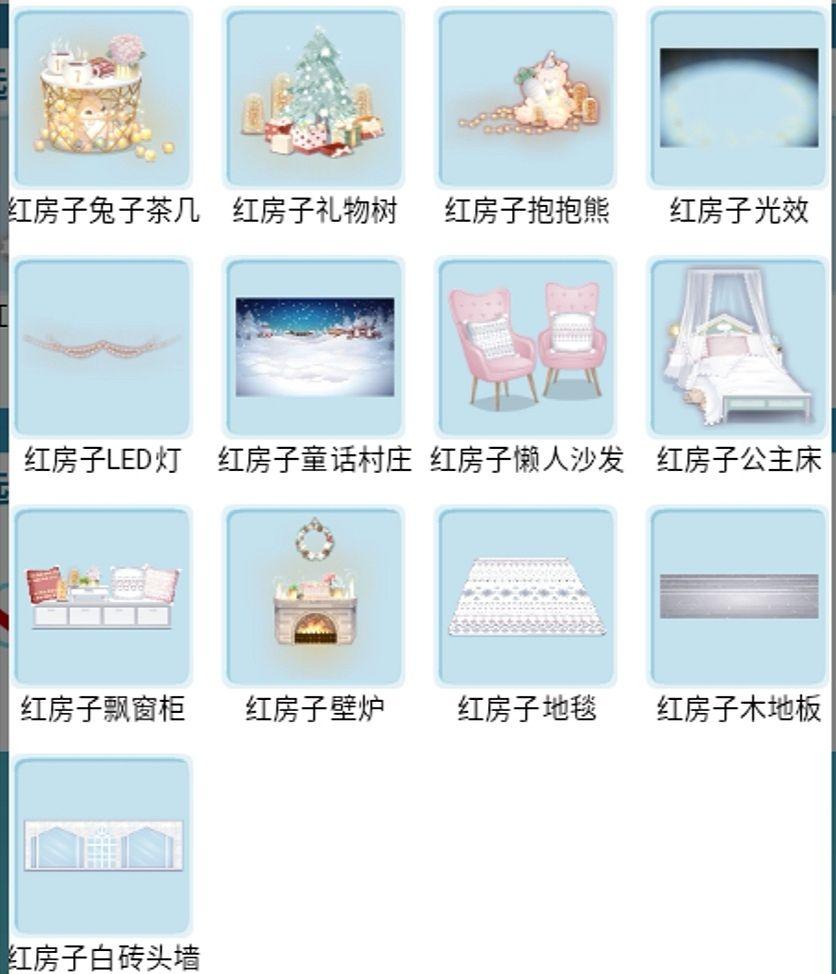Select the 红房子飘窗柜 item
Image resolution: width=836 pixels, height=974 pixels.
103,596
